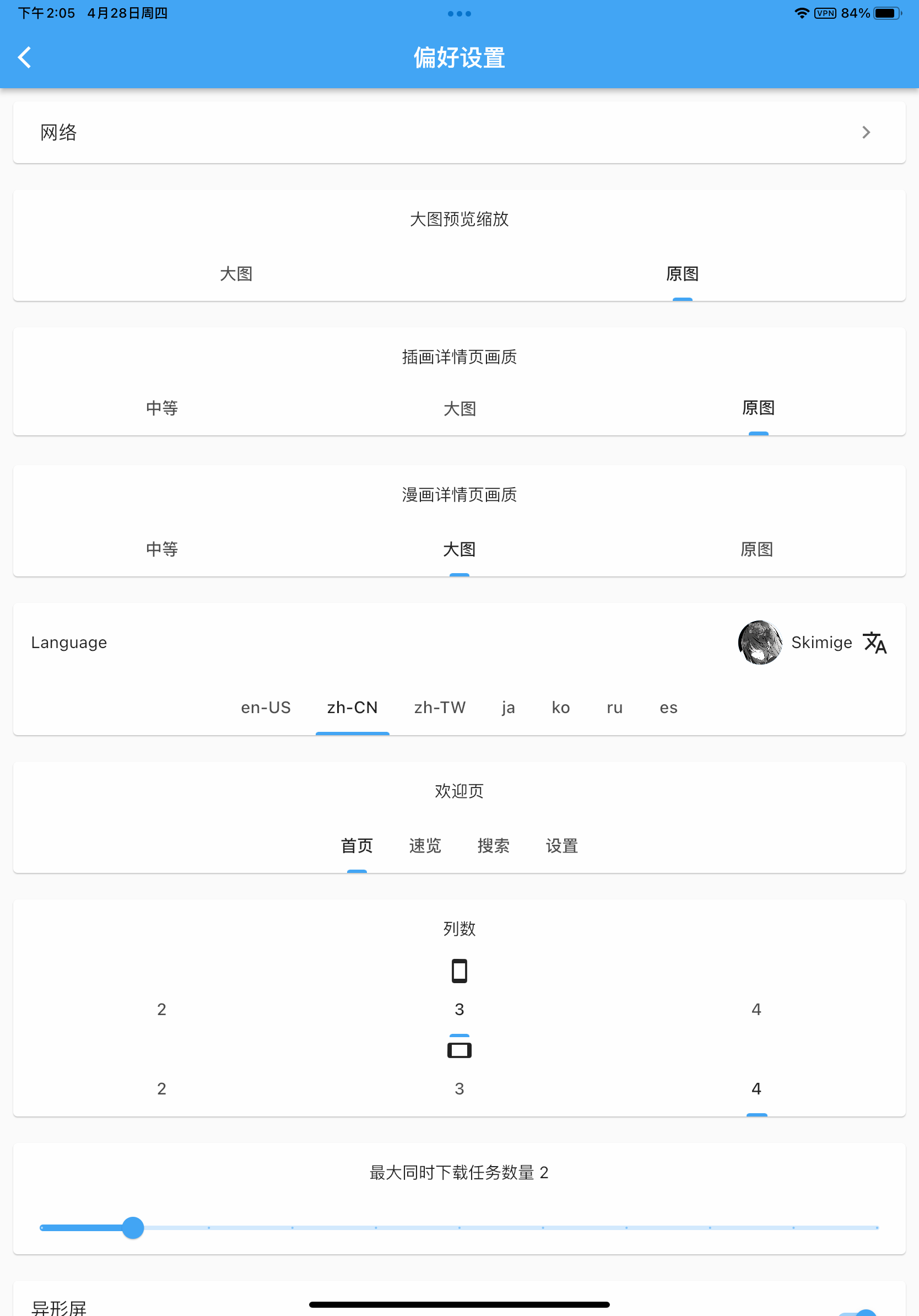This screenshot has width=919, height=1316.
Task: Expand the 网络 settings row
Action: pos(458,132)
